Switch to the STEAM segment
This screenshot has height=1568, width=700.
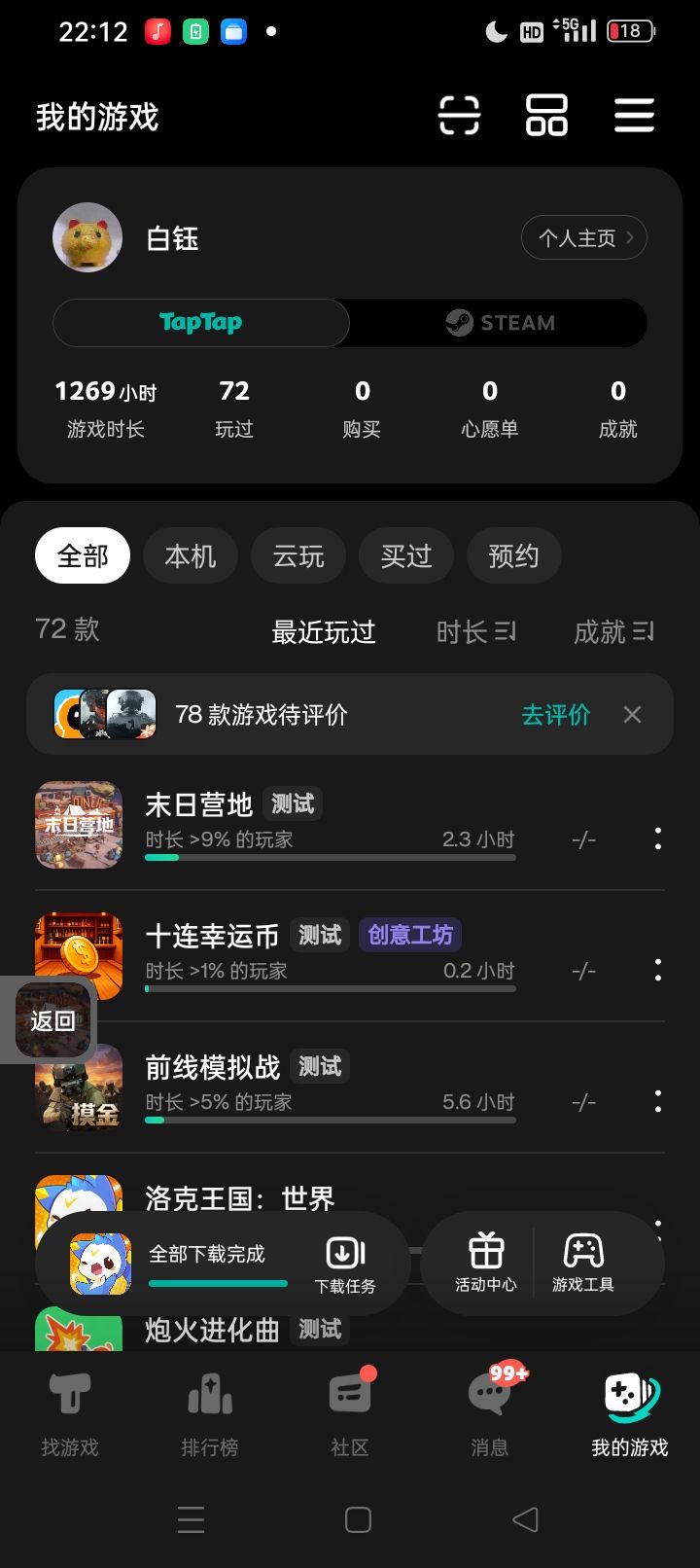(x=500, y=323)
